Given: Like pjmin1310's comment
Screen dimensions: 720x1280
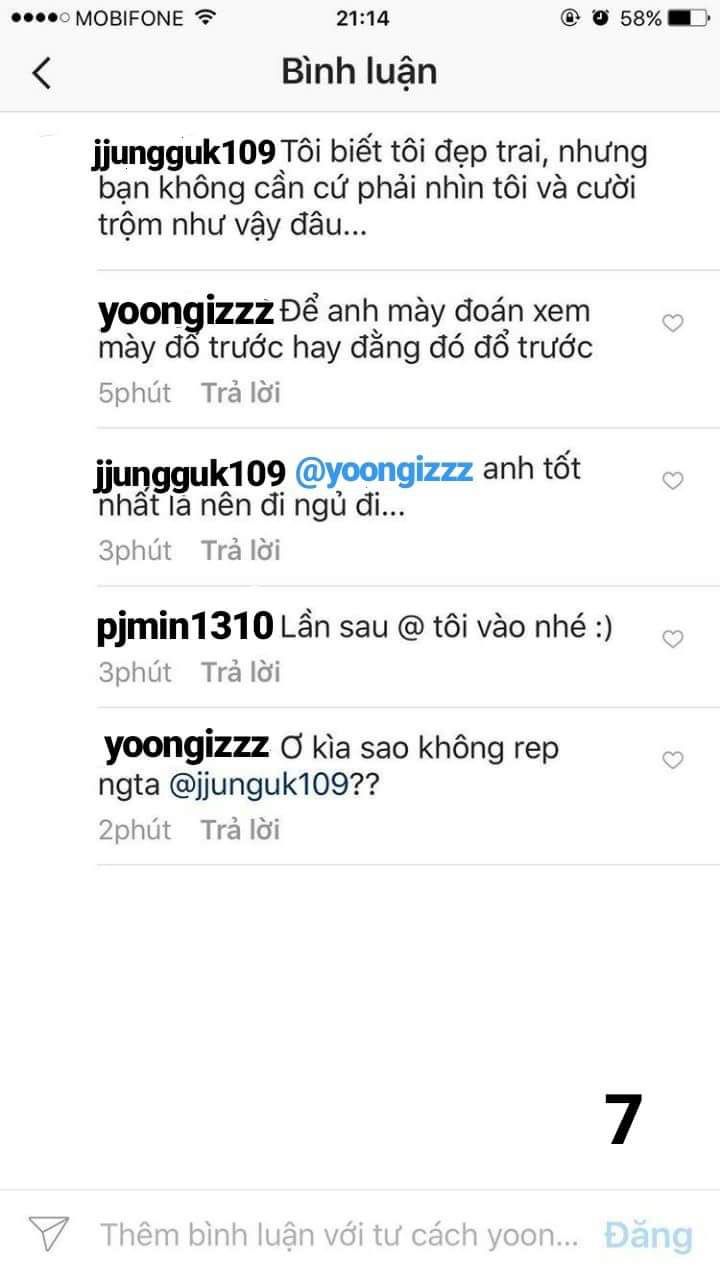Looking at the screenshot, I should [x=673, y=638].
